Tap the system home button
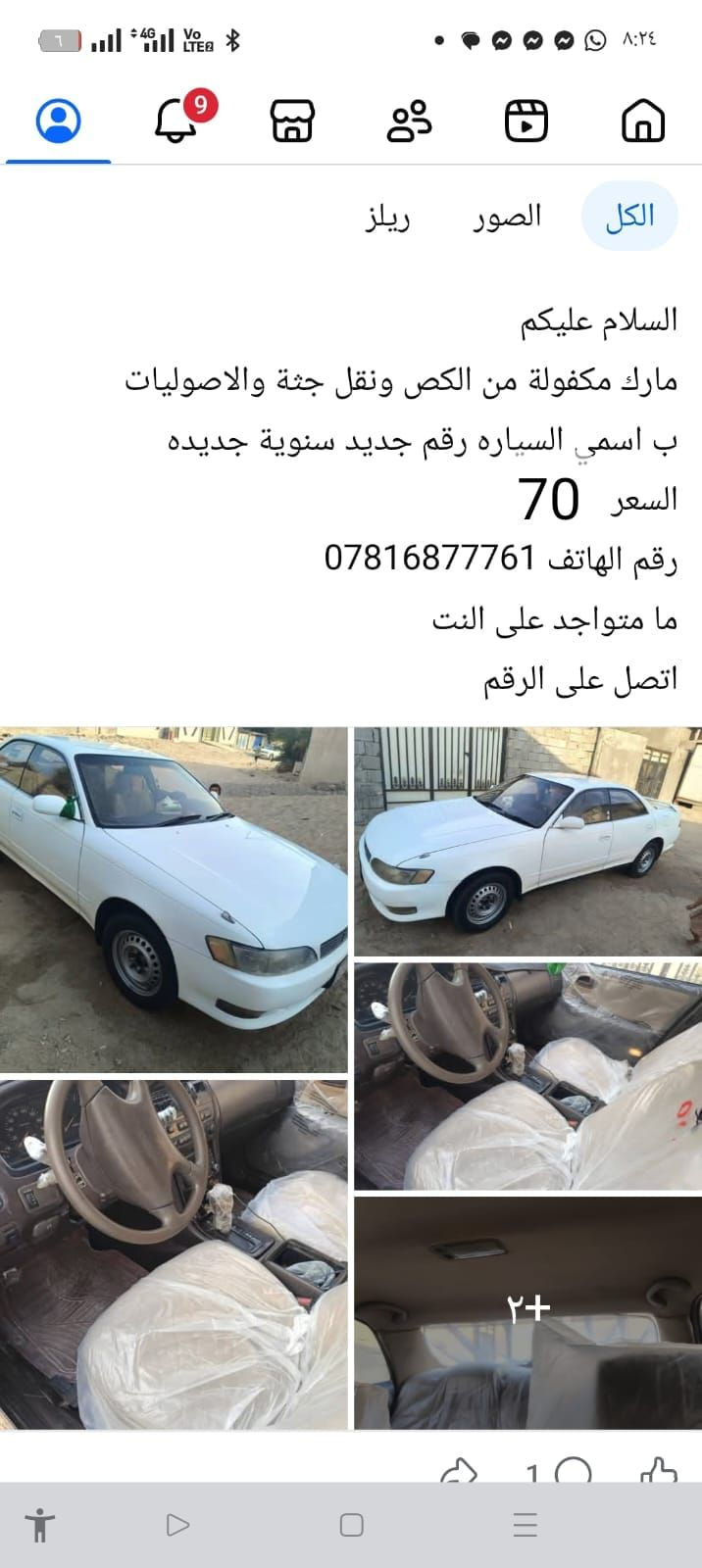 tap(351, 1525)
